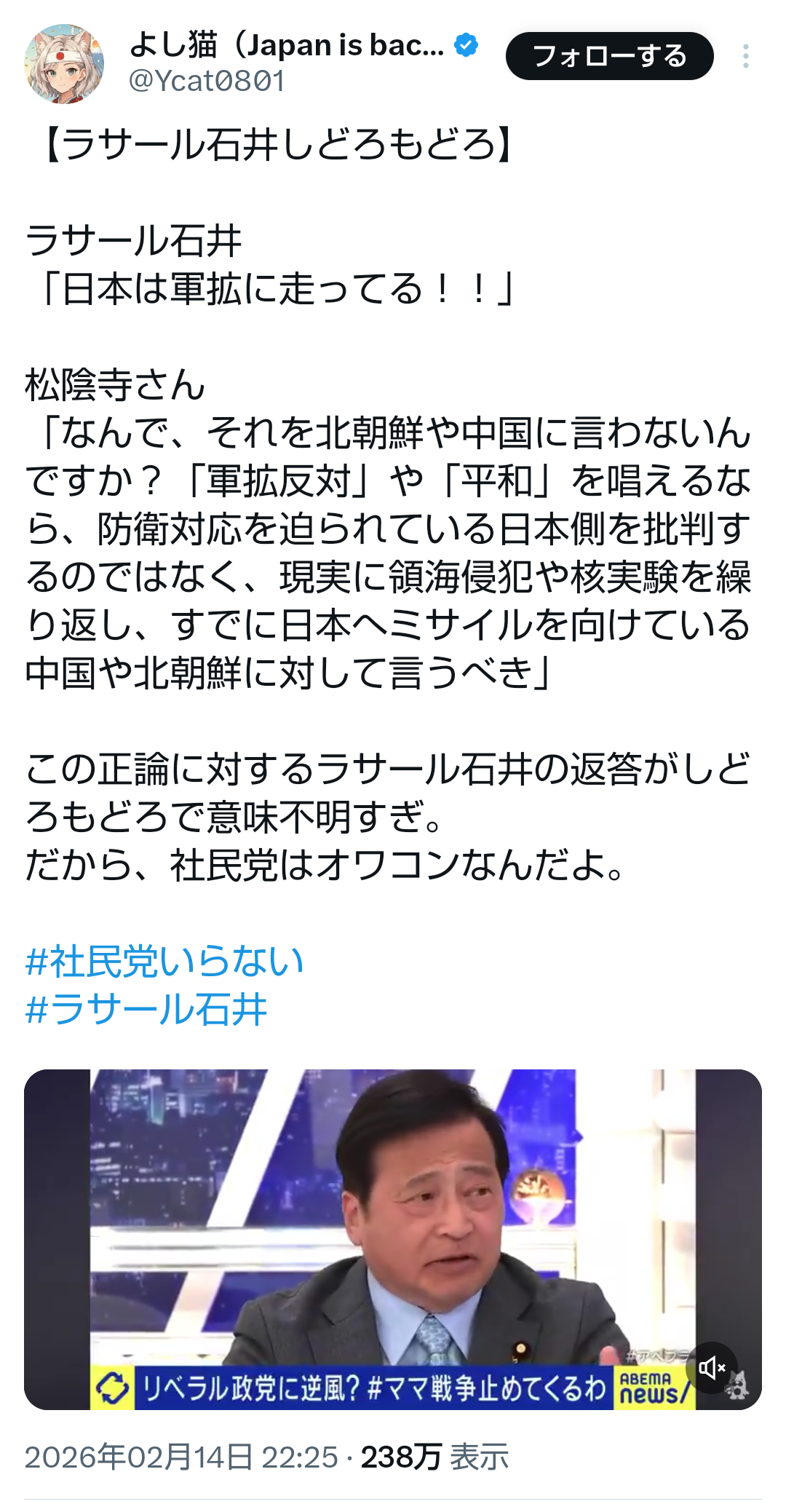Tap the フォローする button
Viewport: 786px width, 1512px height.
click(609, 56)
